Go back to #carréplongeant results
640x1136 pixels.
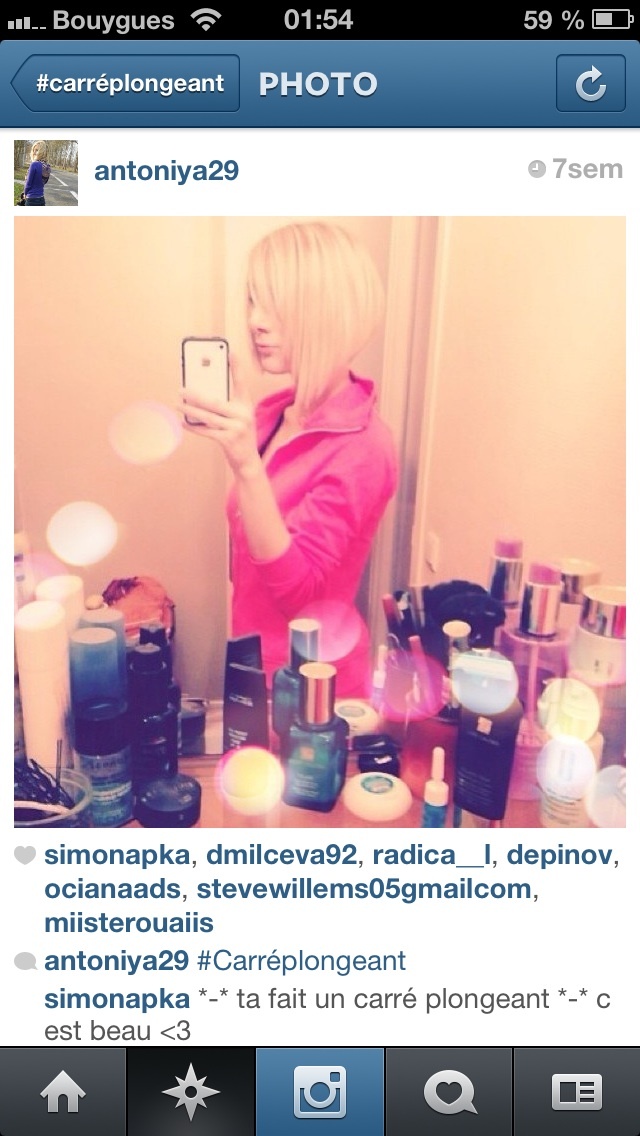point(127,84)
